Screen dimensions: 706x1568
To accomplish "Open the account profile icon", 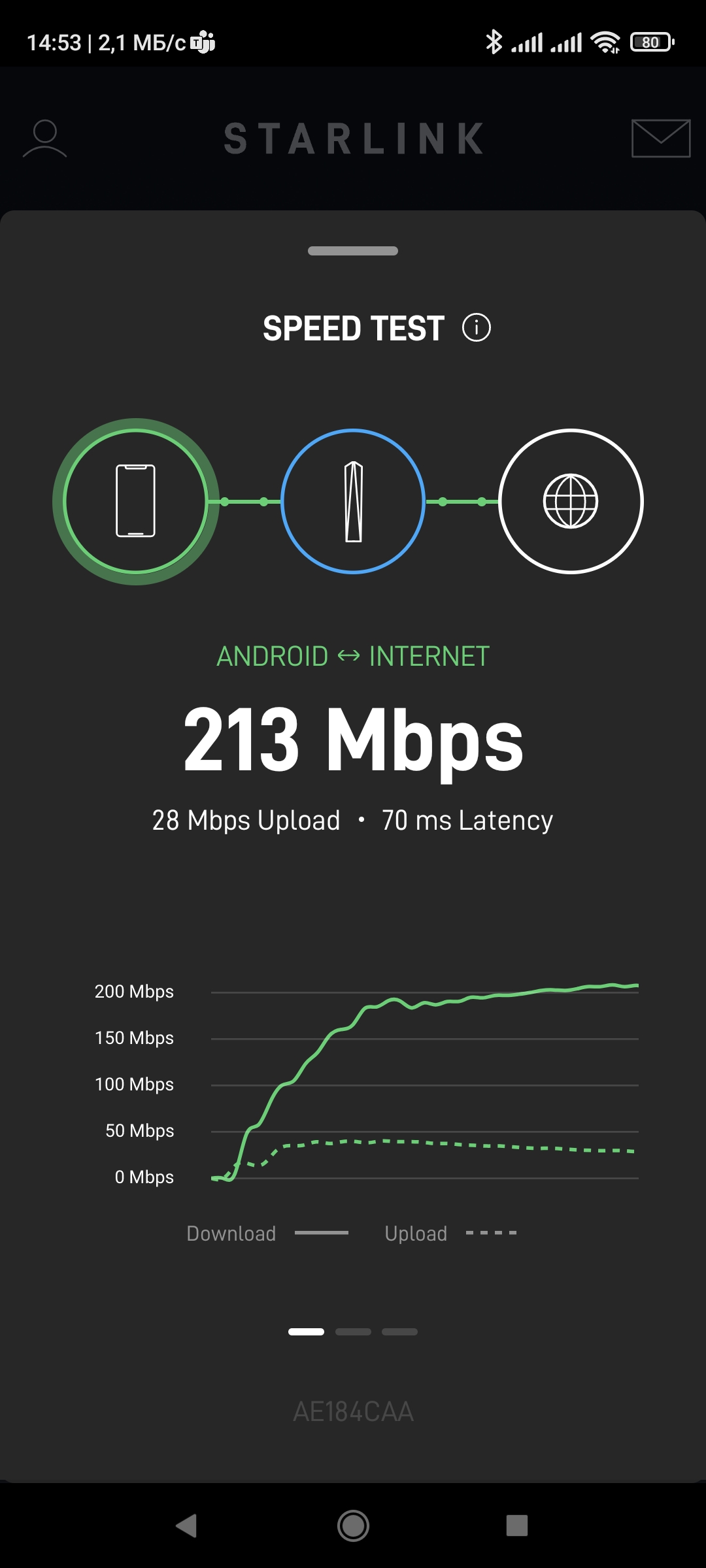I will tap(44, 139).
